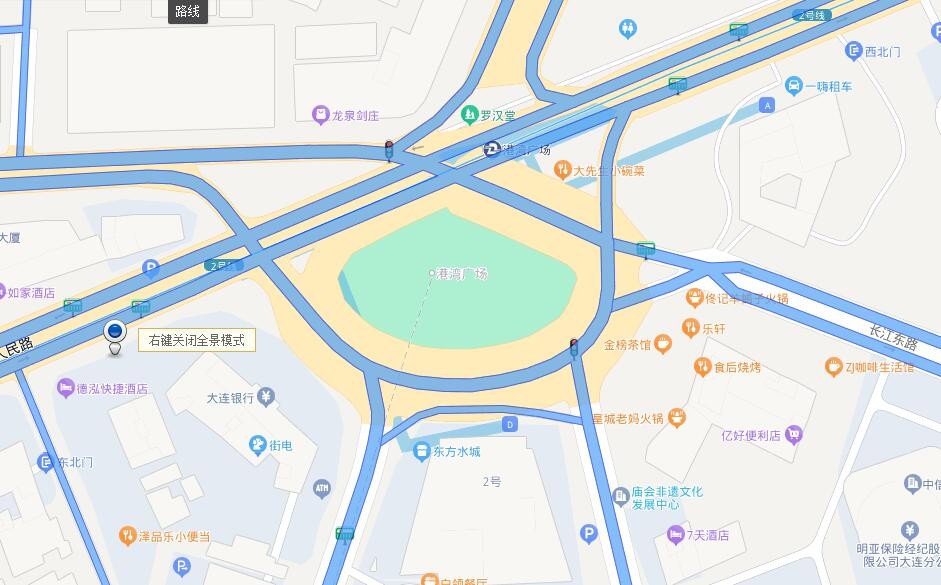Open the 东方水城 place marker

(422, 451)
